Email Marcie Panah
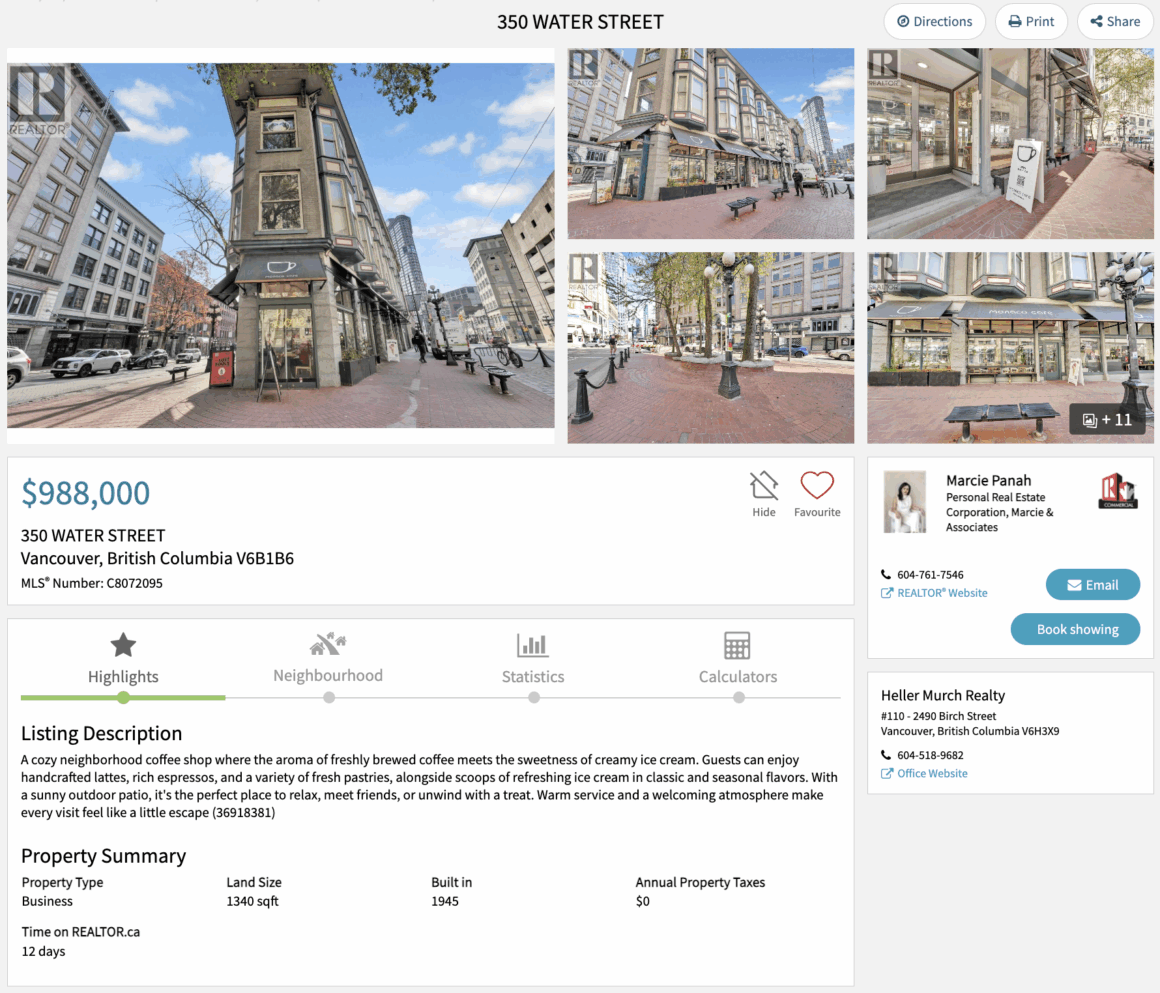Viewport: 1160px width, 993px height. (x=1092, y=585)
